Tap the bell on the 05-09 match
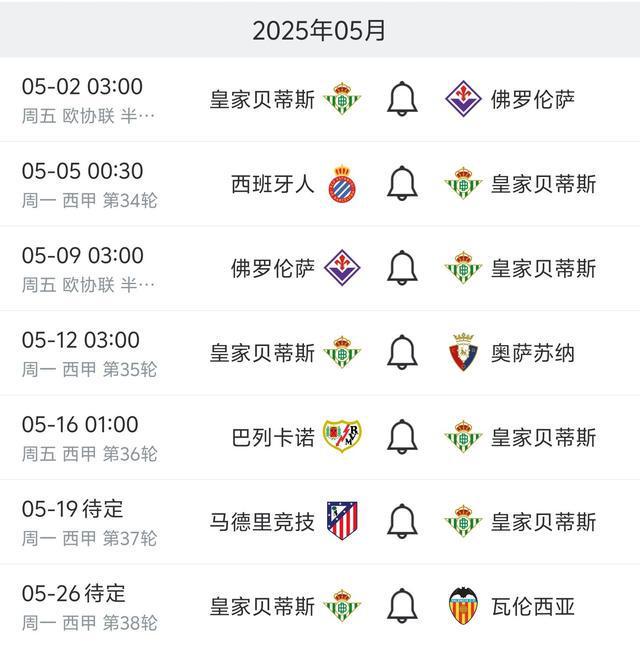Image resolution: width=640 pixels, height=648 pixels. click(x=402, y=268)
